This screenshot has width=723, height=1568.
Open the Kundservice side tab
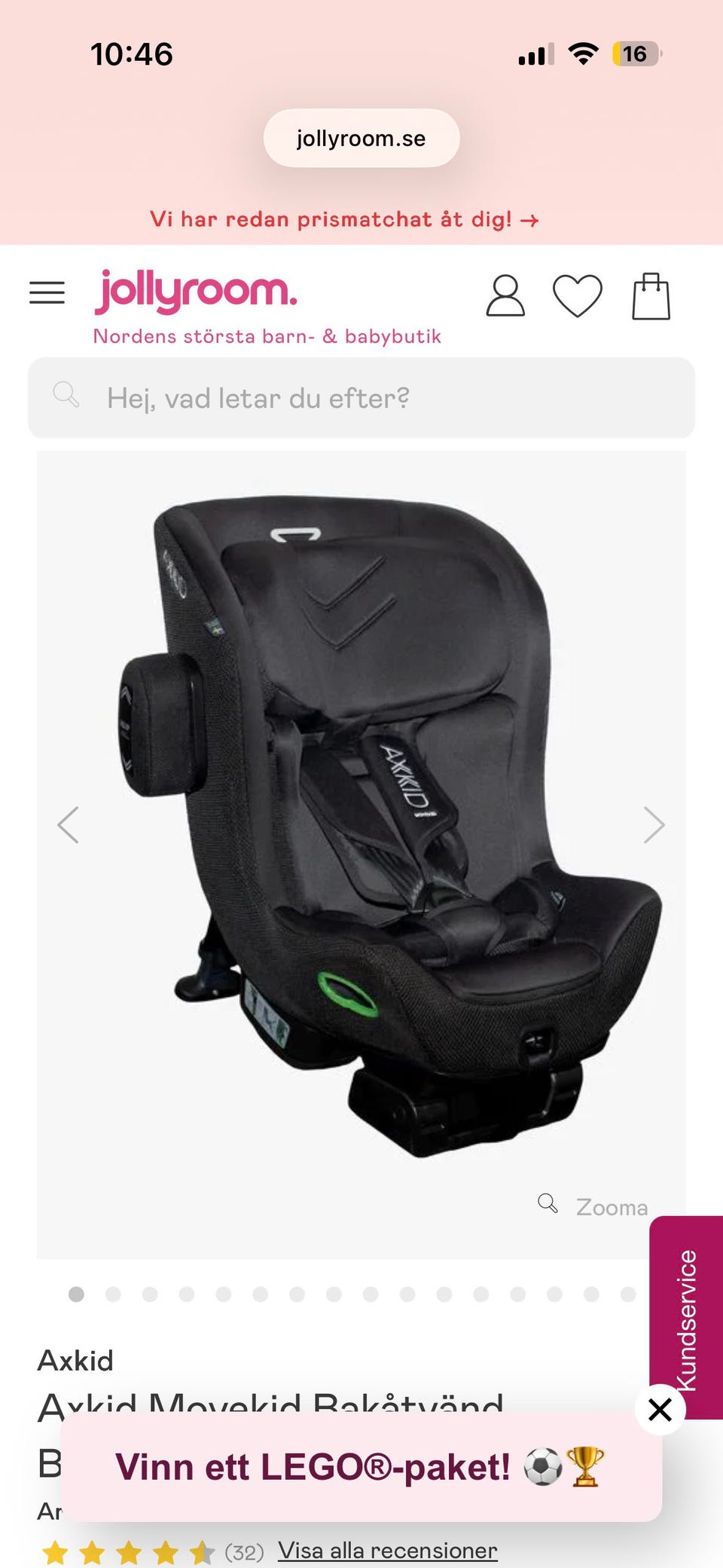tap(686, 1318)
